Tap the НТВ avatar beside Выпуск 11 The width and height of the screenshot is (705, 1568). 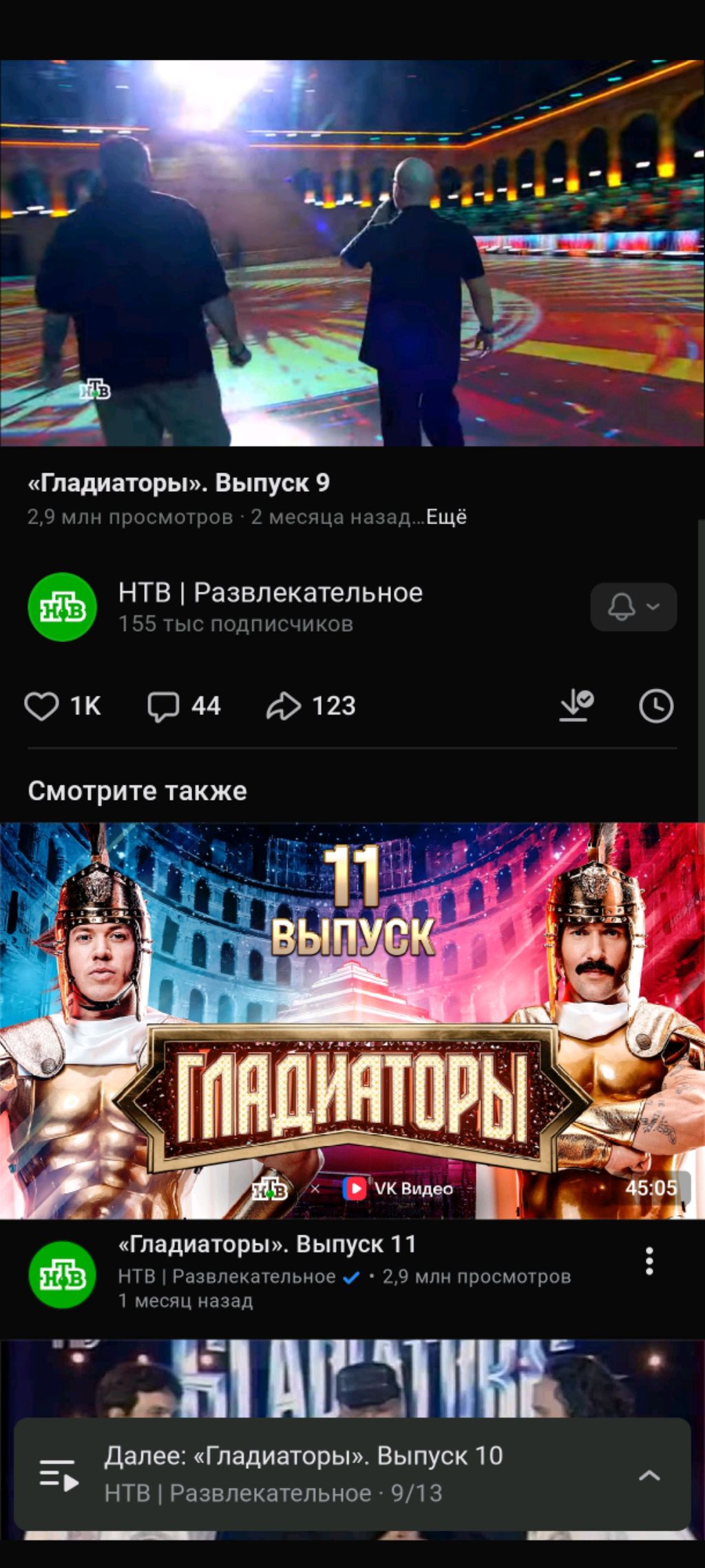pyautogui.click(x=62, y=1275)
